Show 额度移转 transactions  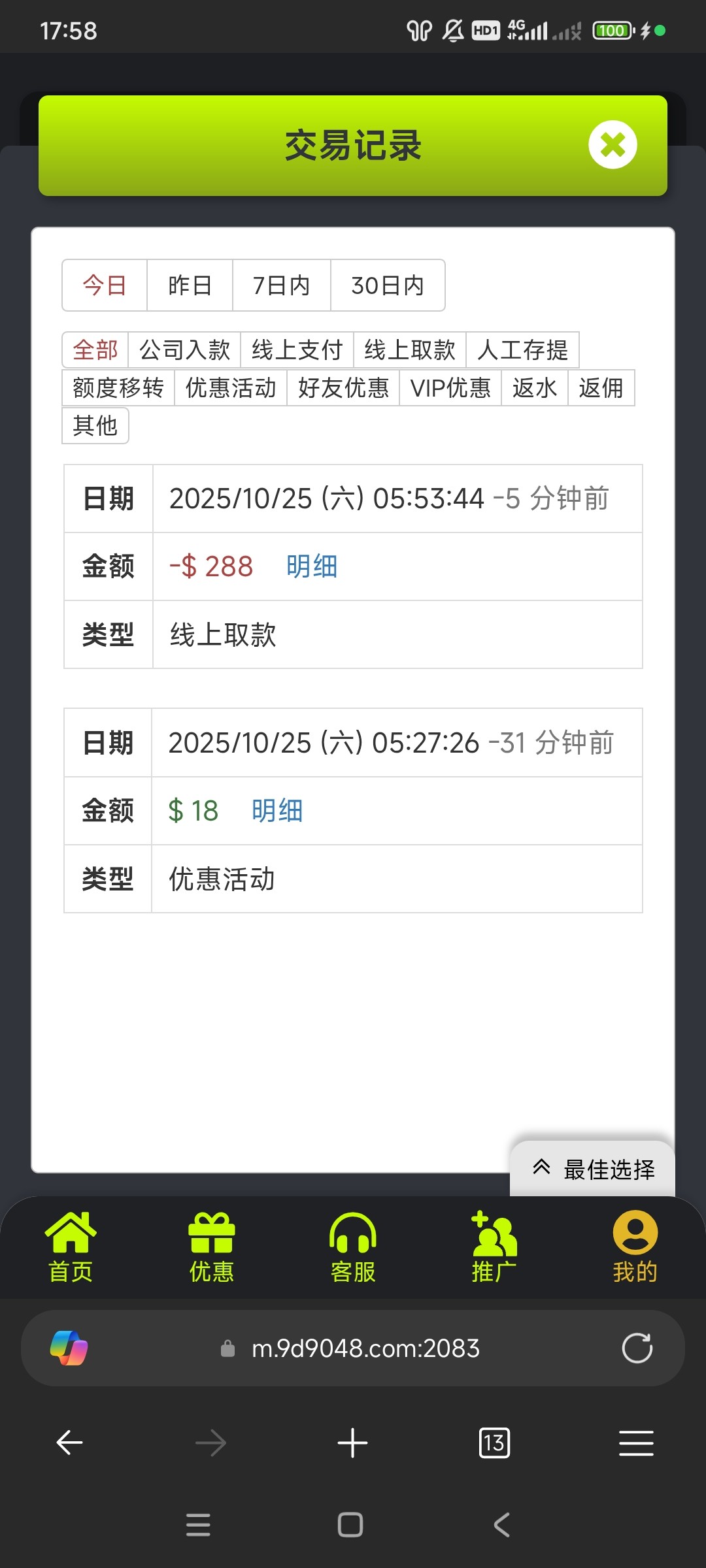click(118, 388)
